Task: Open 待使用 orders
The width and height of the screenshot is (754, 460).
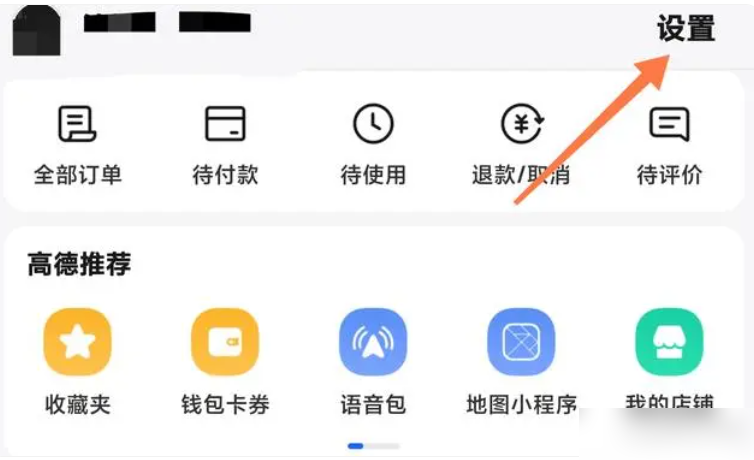Action: [x=373, y=143]
